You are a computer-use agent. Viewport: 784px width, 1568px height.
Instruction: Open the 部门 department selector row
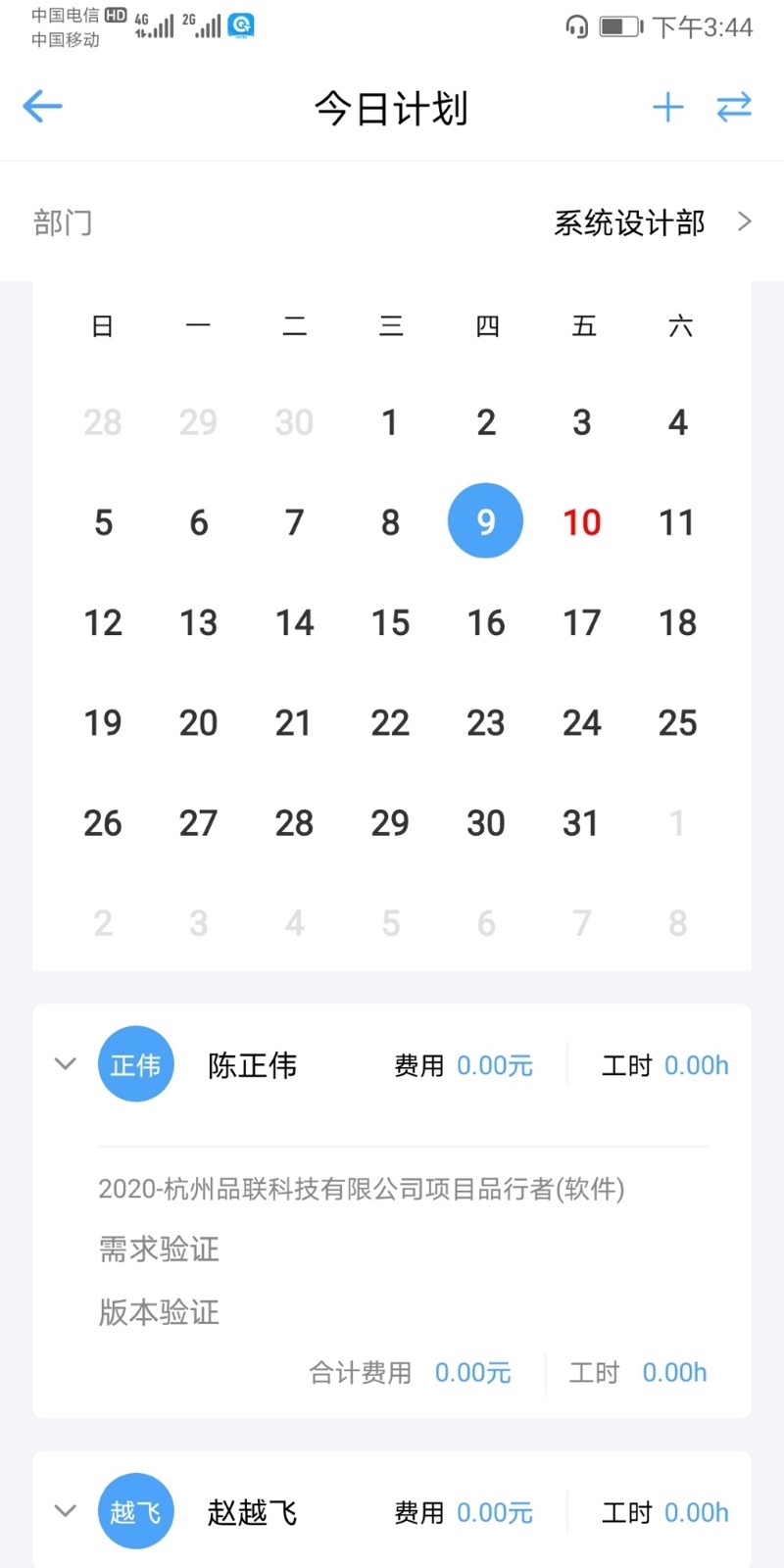click(x=392, y=222)
